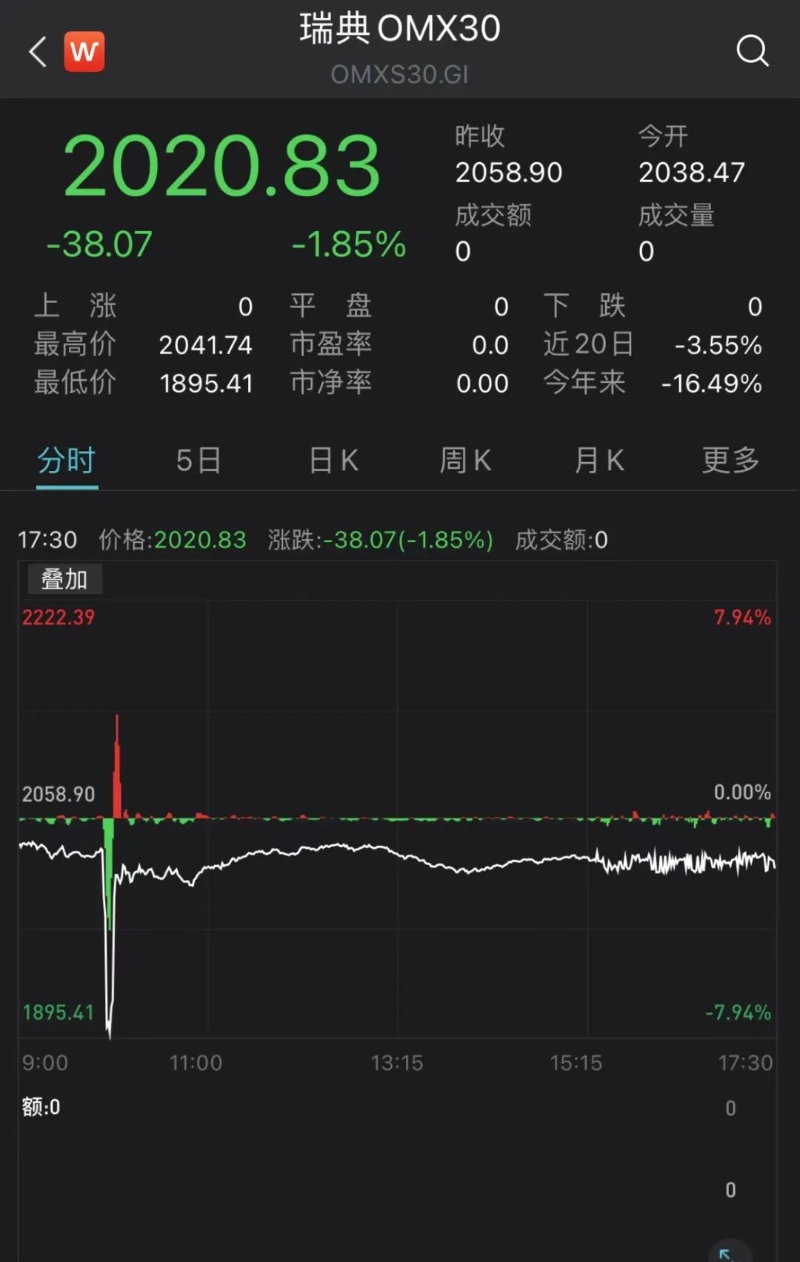Go back using the arrow icon
800x1262 pixels.
click(38, 52)
